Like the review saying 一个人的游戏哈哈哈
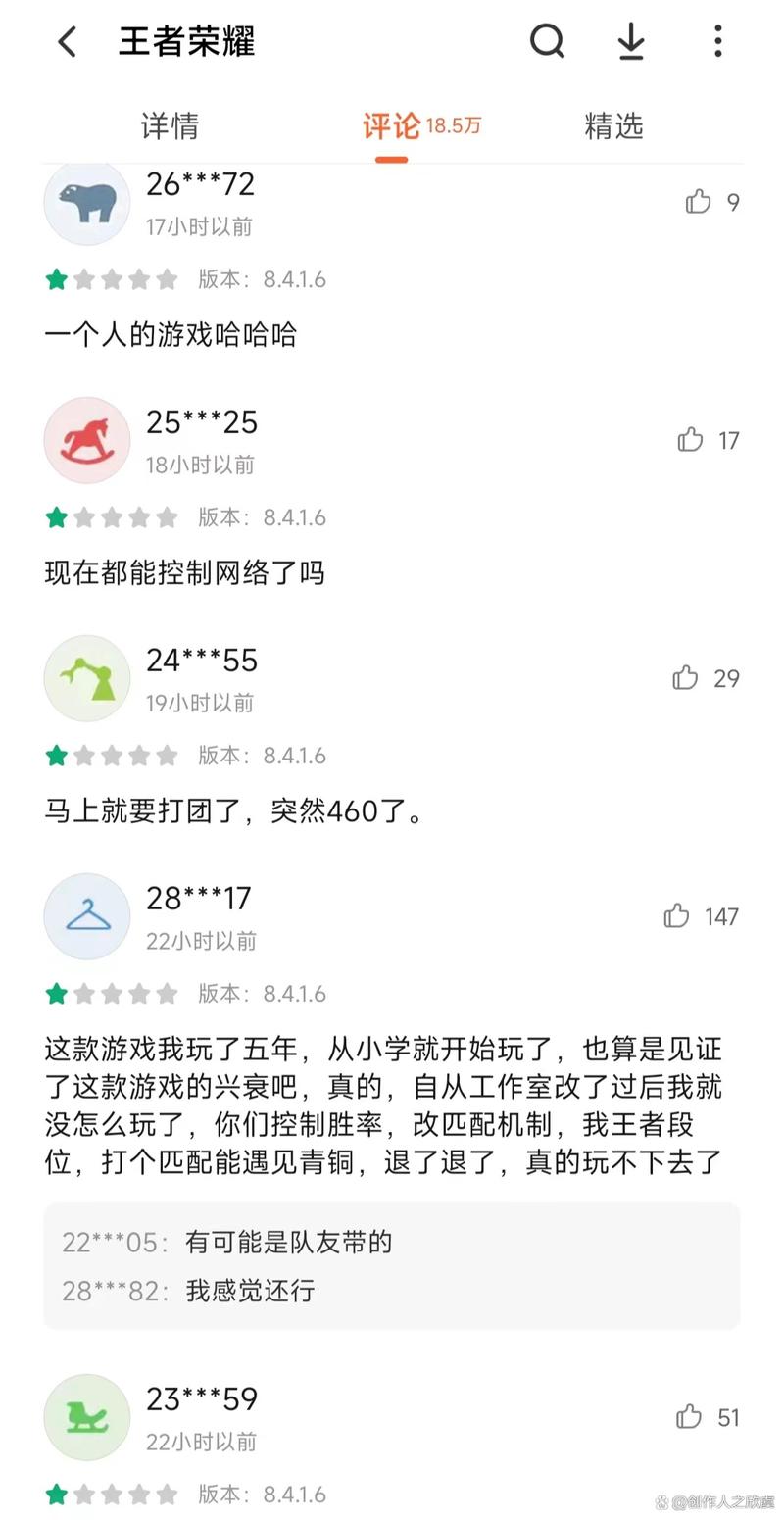 coord(699,202)
